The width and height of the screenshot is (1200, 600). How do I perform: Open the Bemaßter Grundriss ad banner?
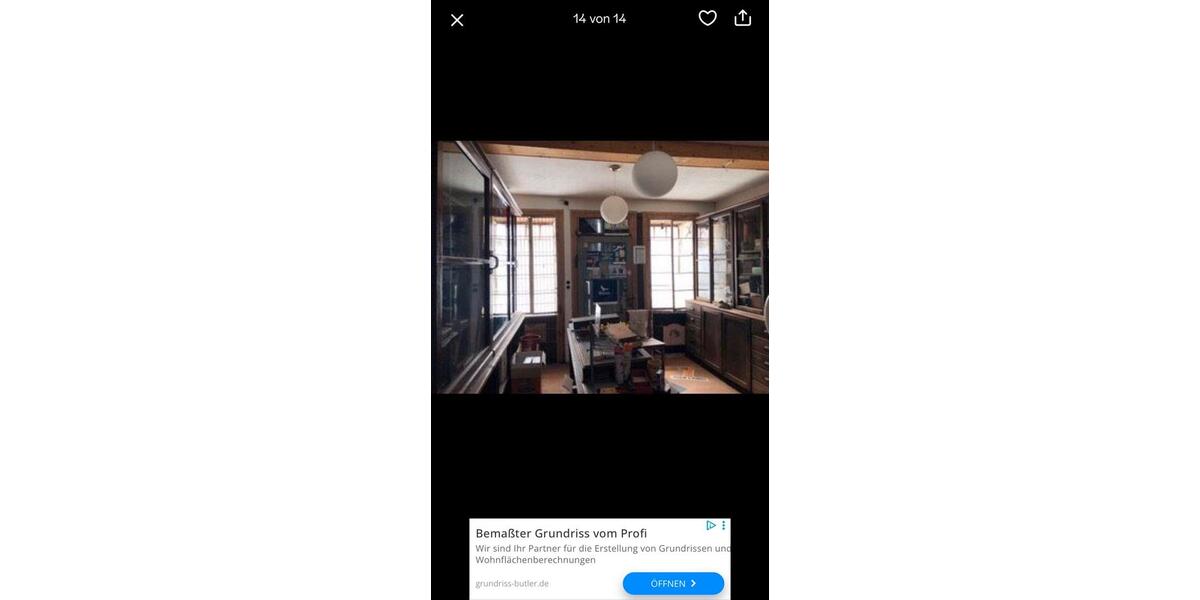coord(561,534)
